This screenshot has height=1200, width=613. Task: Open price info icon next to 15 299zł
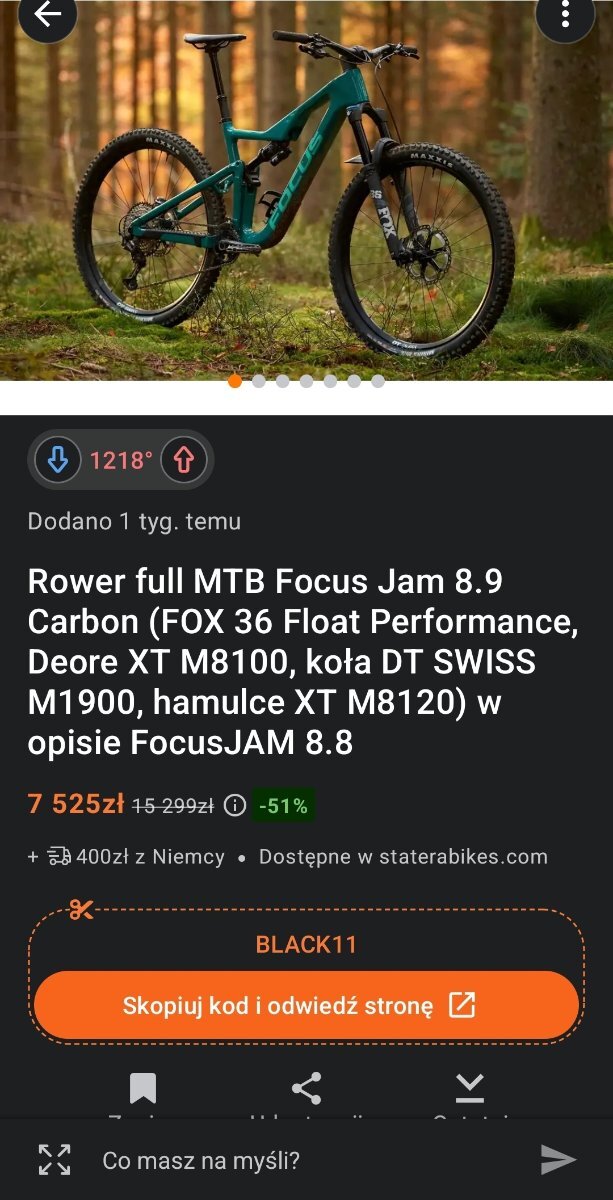click(x=235, y=805)
